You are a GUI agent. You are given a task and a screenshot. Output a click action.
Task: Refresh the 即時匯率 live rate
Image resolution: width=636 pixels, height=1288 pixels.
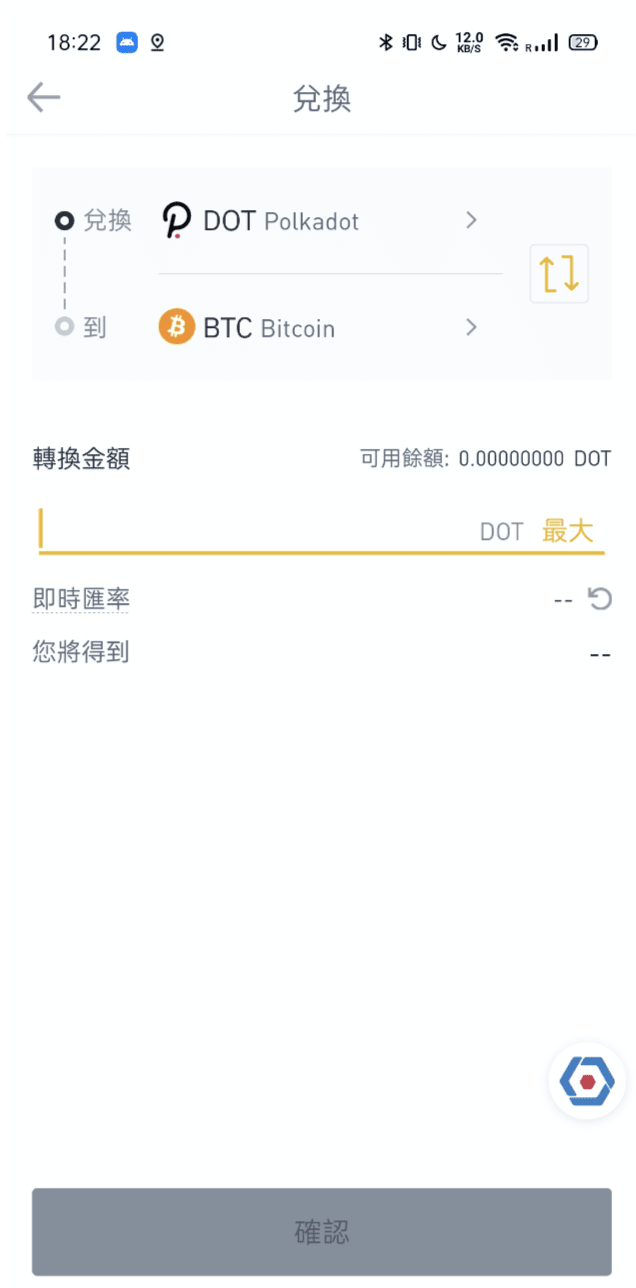click(x=599, y=599)
